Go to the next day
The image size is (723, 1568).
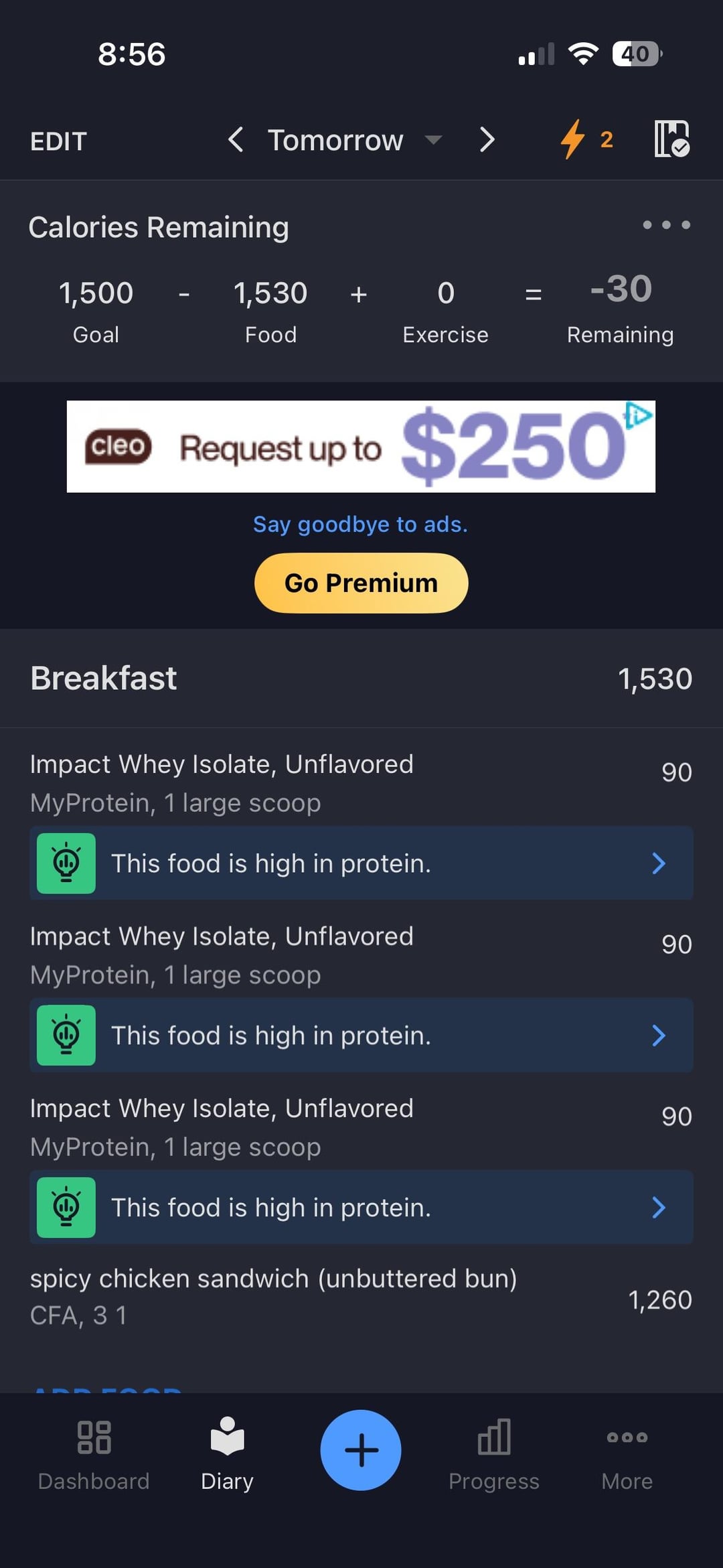[x=487, y=140]
